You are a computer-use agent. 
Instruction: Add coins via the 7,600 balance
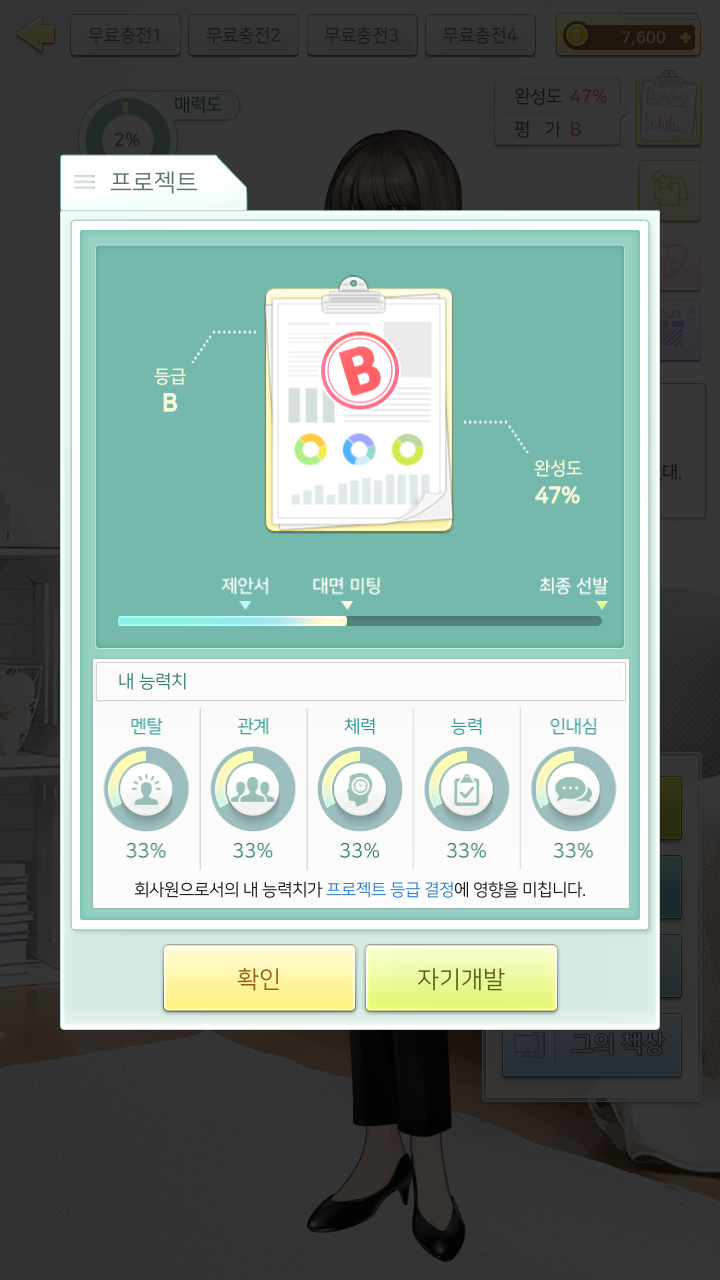click(630, 37)
